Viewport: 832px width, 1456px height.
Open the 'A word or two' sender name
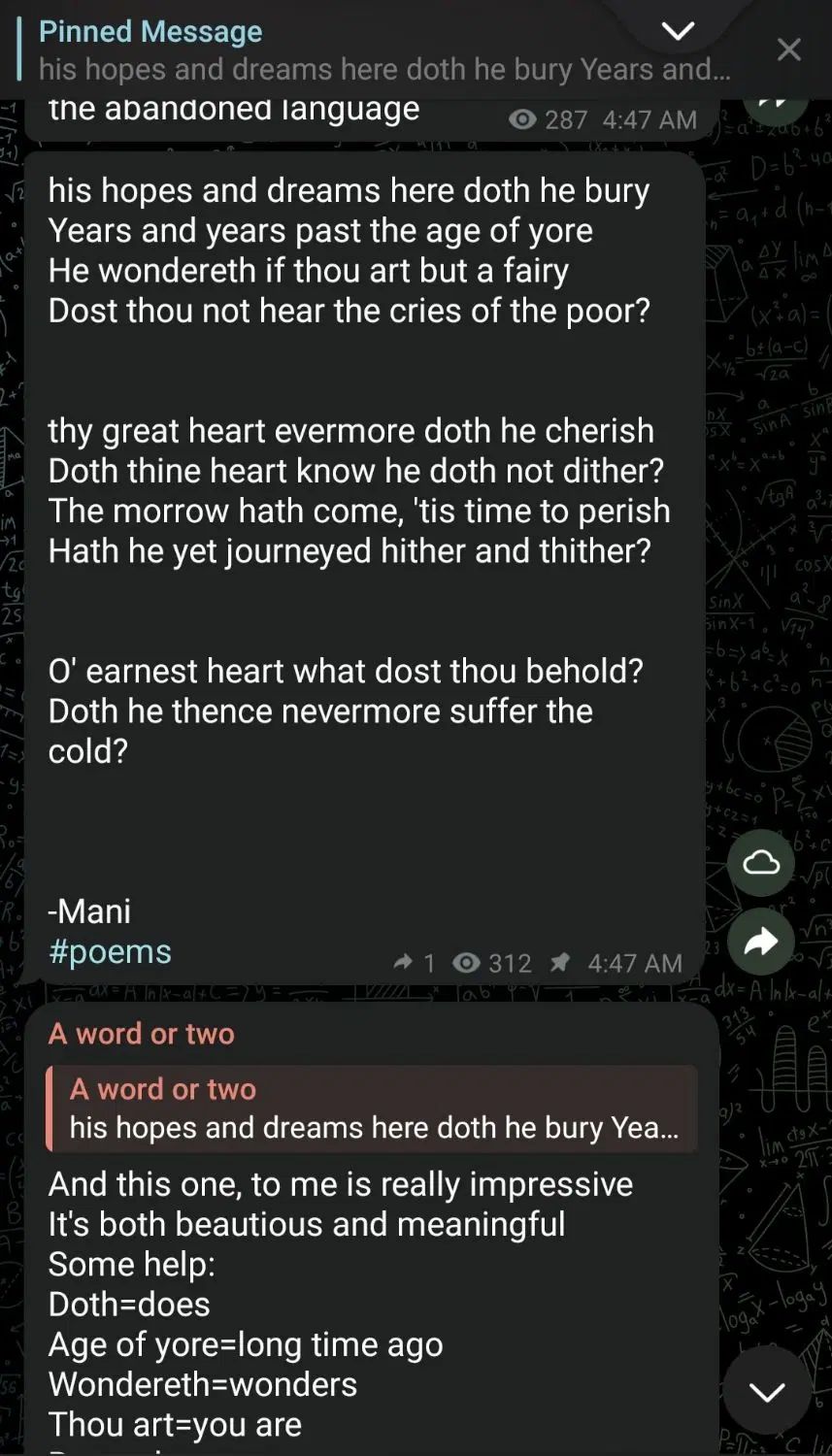(142, 1033)
